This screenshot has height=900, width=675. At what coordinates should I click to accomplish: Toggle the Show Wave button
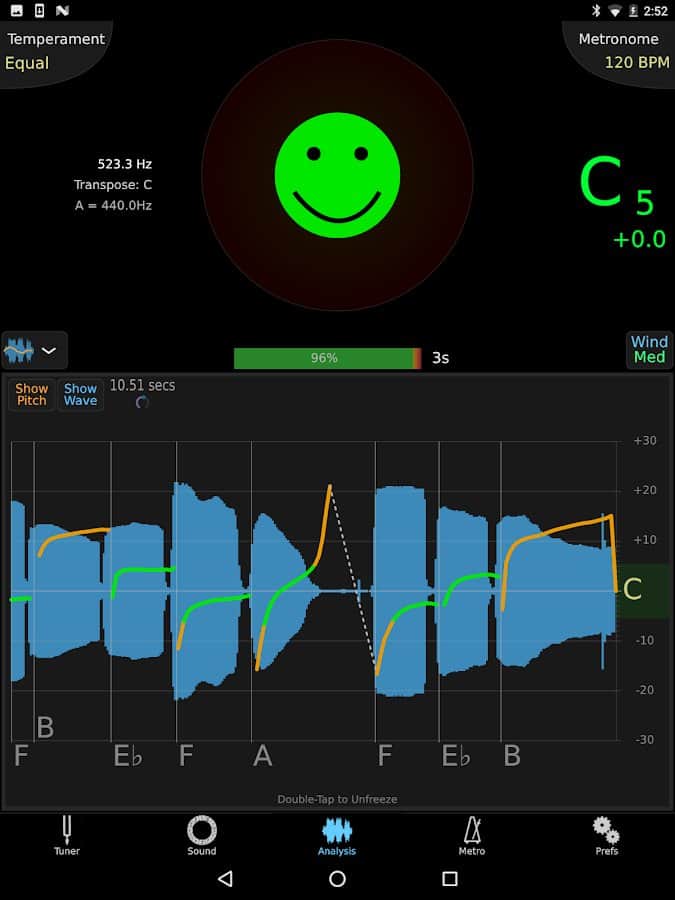[x=81, y=394]
